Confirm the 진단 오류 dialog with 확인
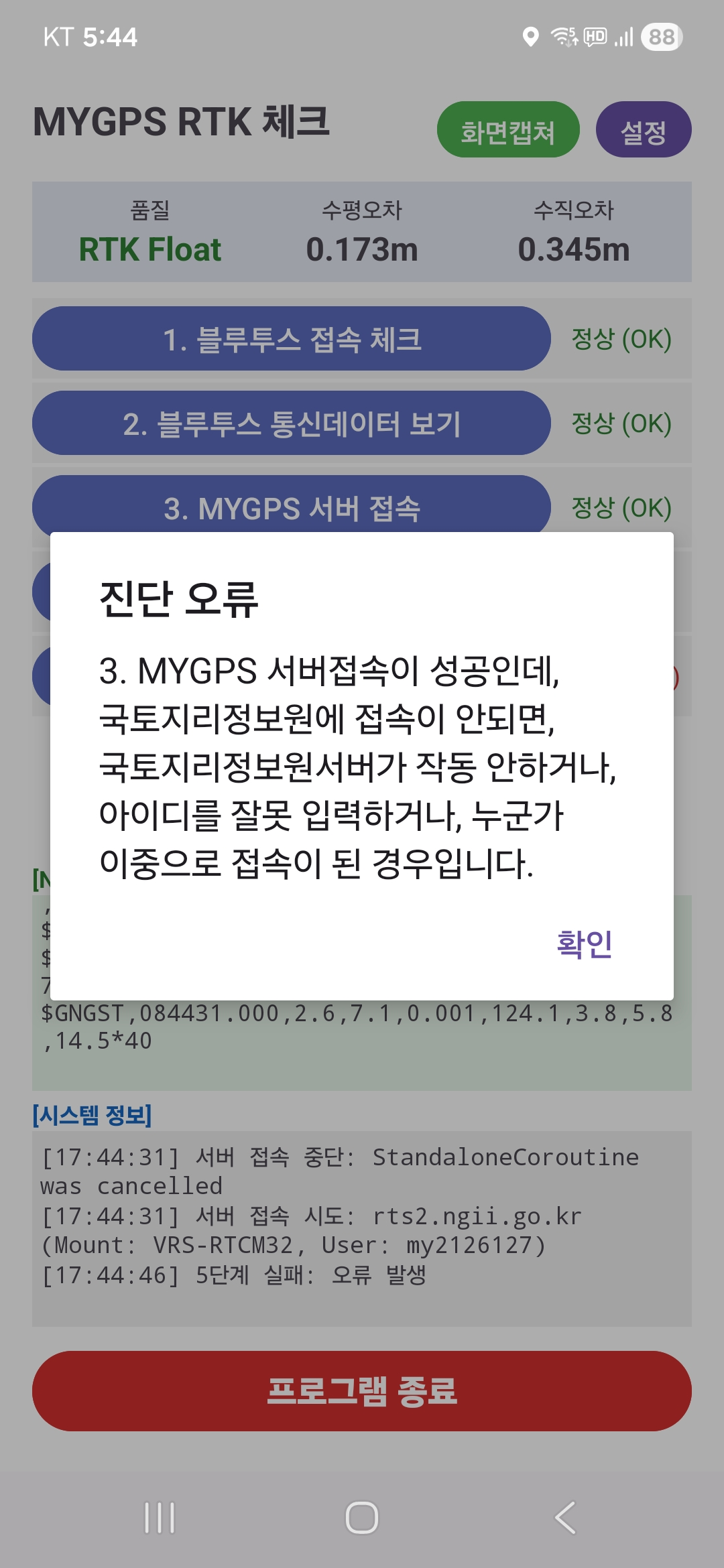 pyautogui.click(x=584, y=943)
